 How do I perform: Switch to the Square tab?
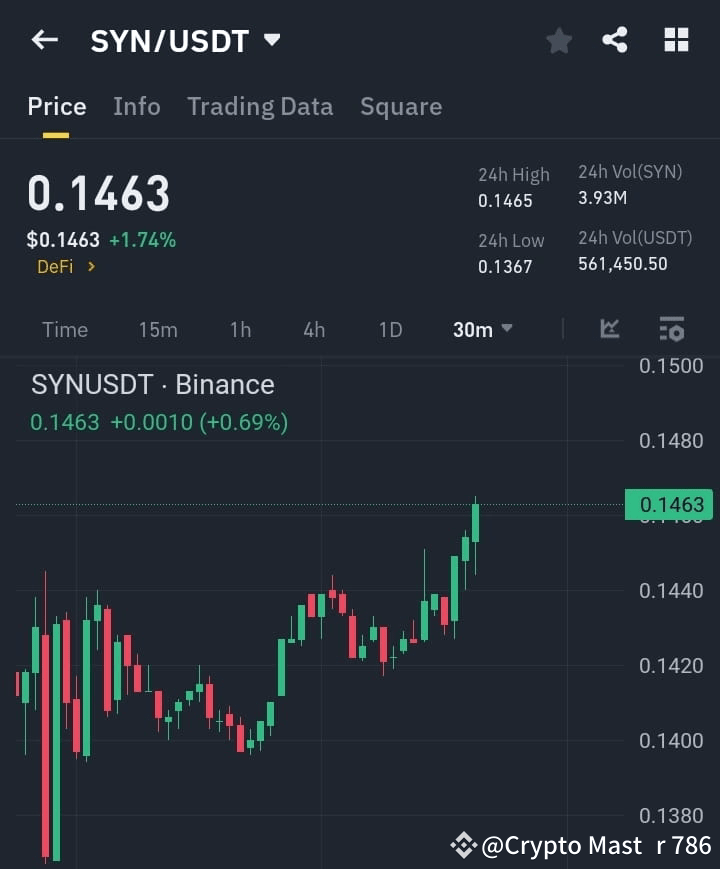coord(401,106)
